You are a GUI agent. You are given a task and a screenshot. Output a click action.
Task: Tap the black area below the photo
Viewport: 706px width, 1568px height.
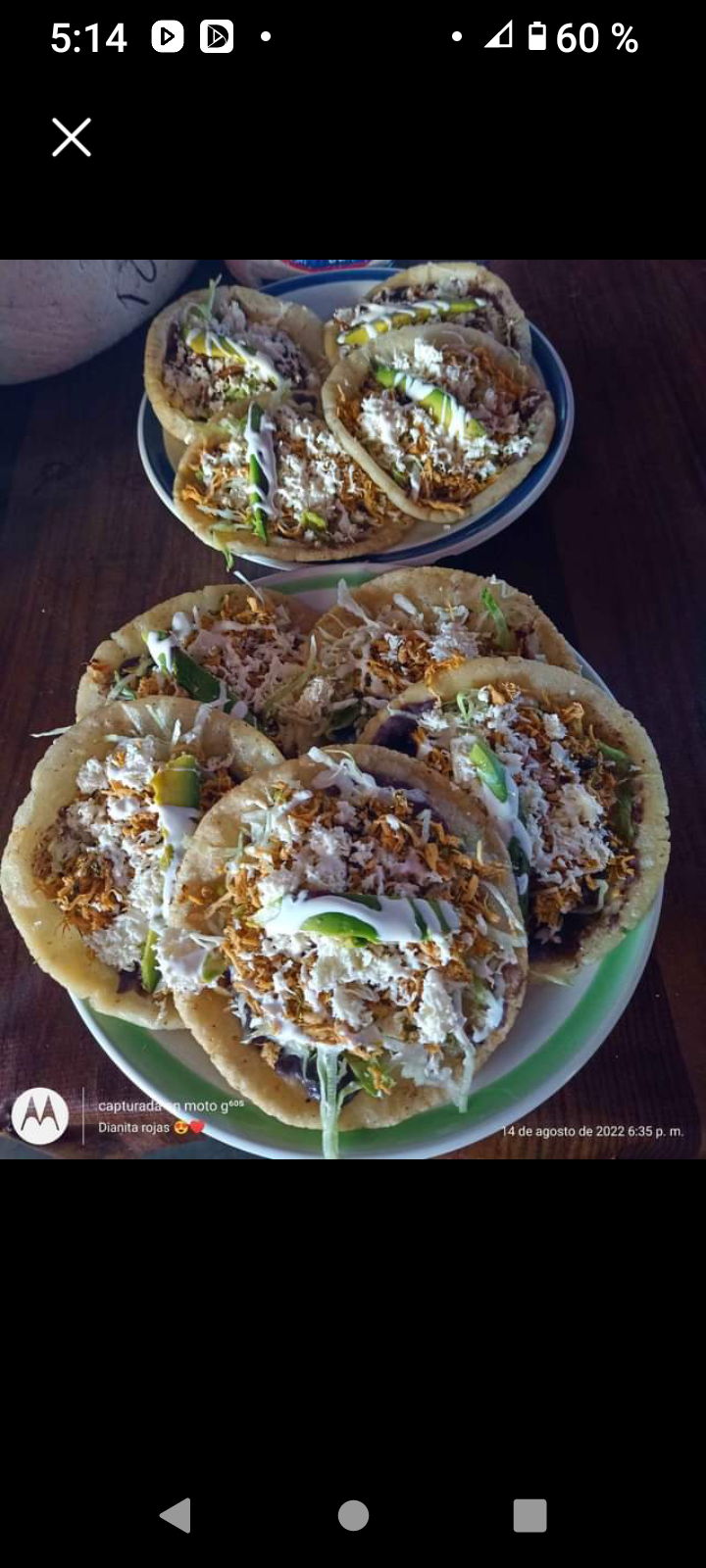tap(353, 1303)
